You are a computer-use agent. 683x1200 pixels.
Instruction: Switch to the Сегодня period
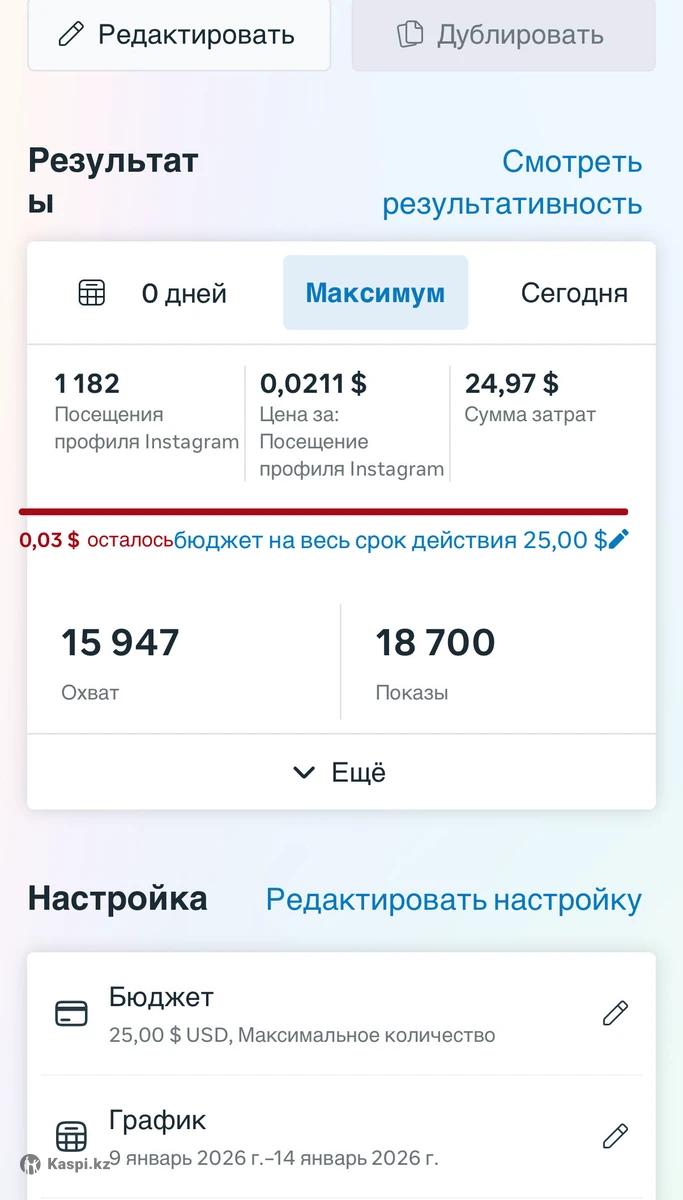click(574, 293)
